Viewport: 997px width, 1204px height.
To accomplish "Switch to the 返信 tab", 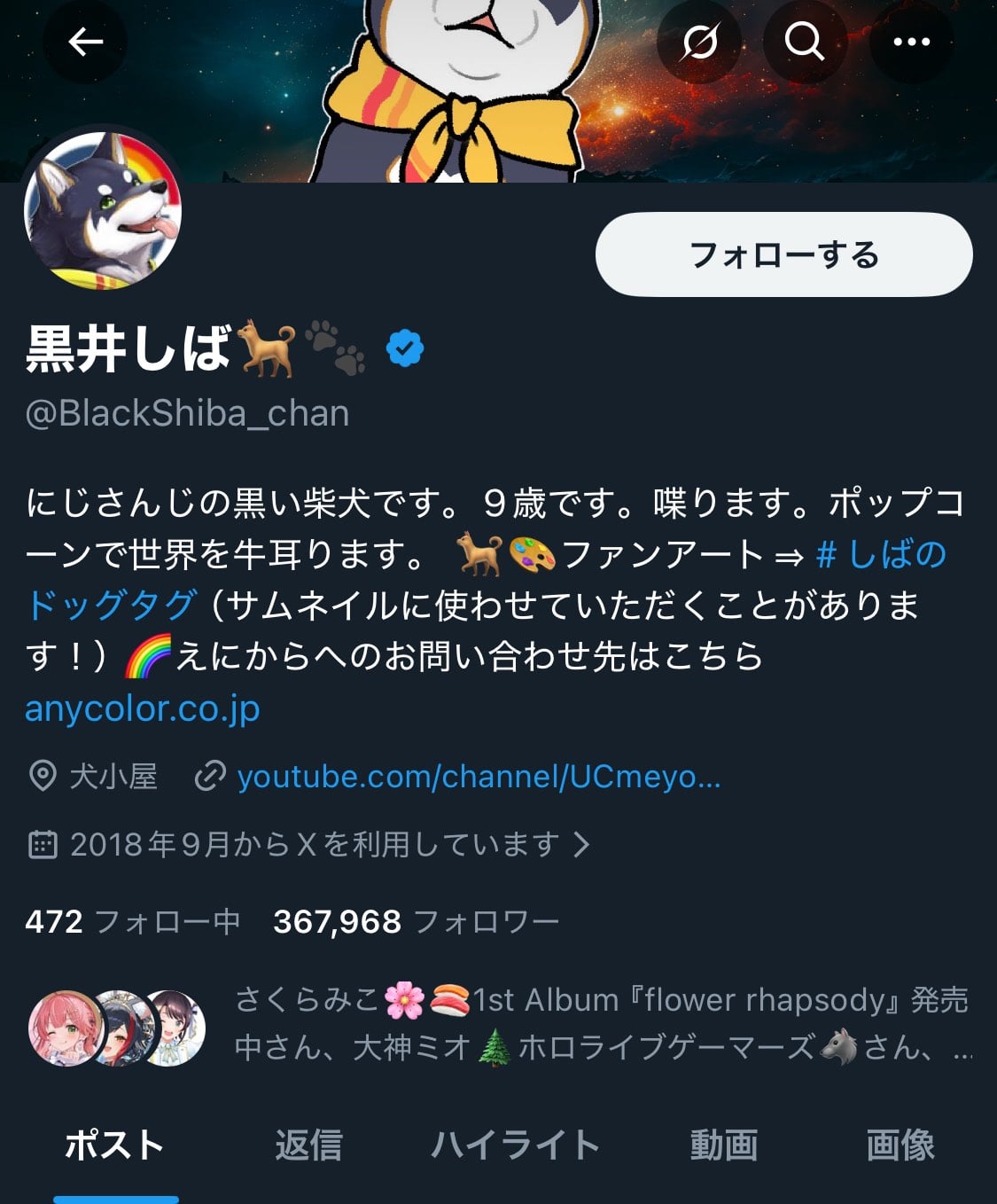I will tap(308, 1145).
